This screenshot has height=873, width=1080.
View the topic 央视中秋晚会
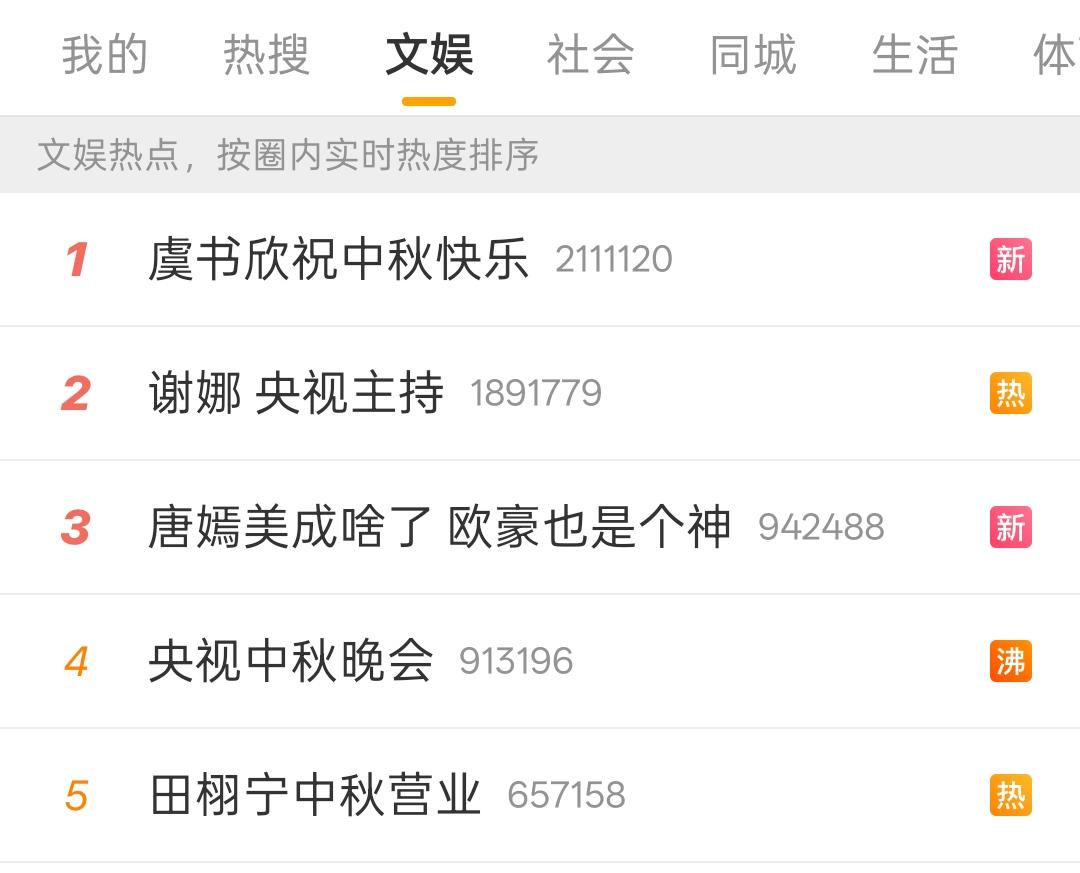point(291,661)
